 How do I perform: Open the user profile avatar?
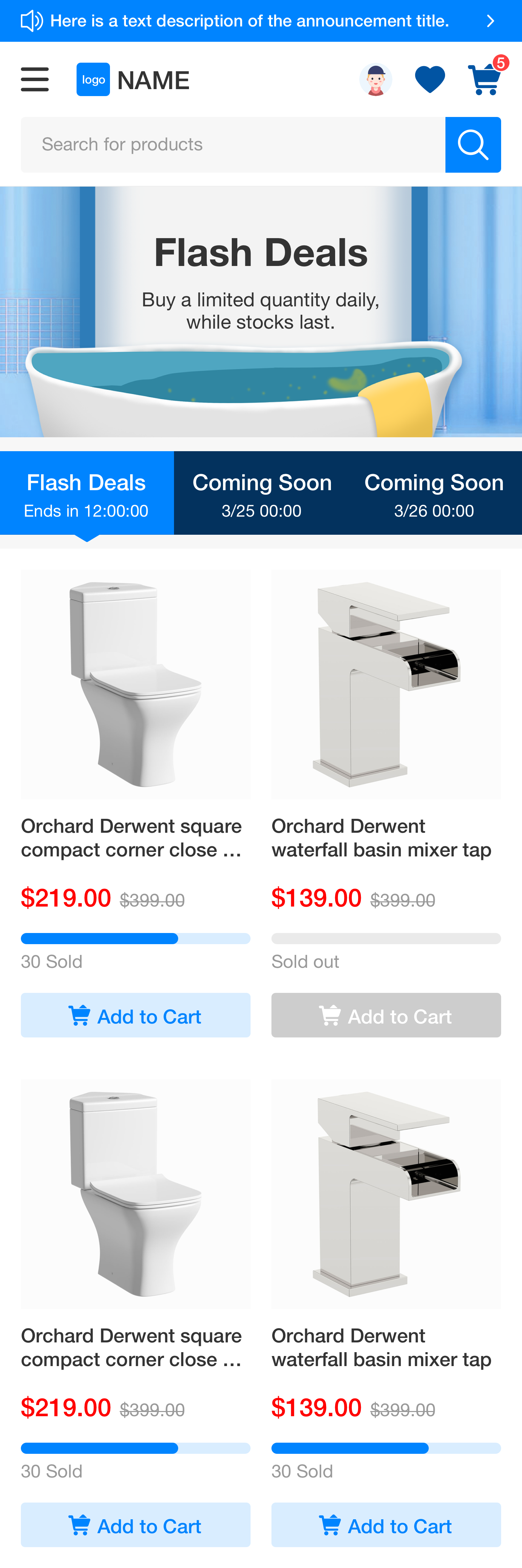point(375,80)
